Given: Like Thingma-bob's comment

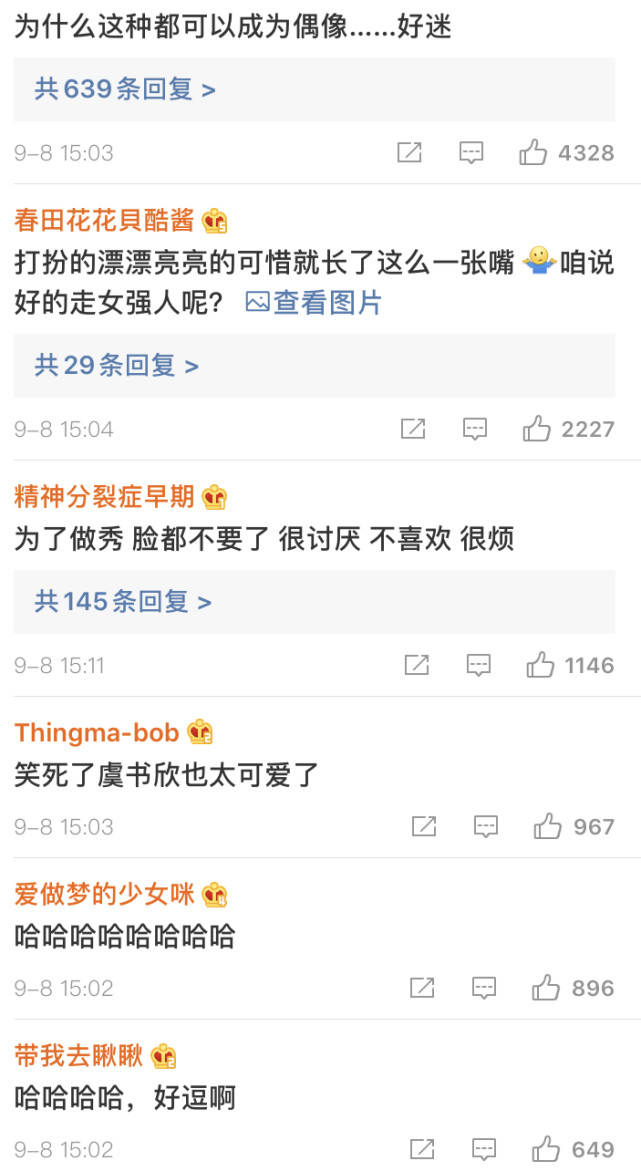Looking at the screenshot, I should coord(548,827).
